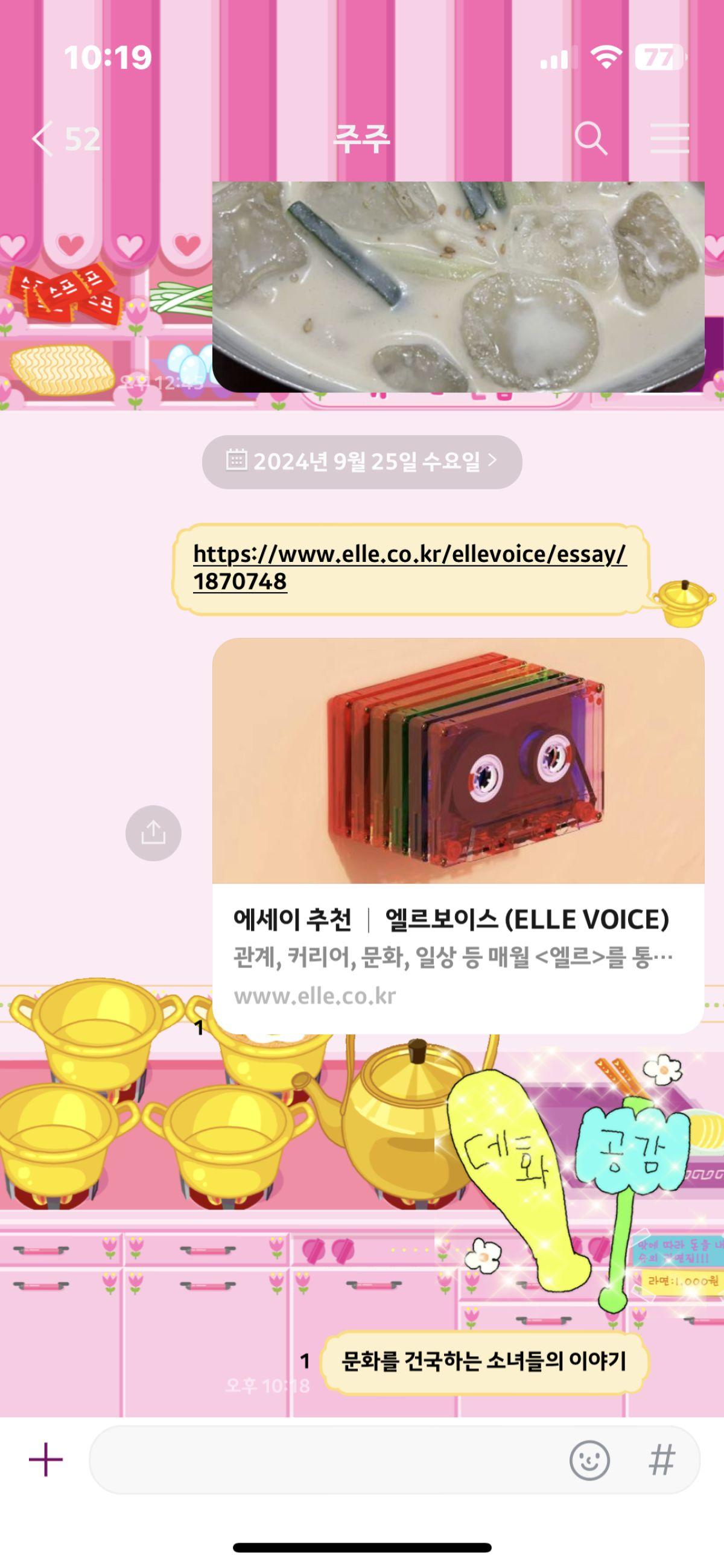Tap the hashtag search button
724x1568 pixels.
pyautogui.click(x=662, y=1459)
